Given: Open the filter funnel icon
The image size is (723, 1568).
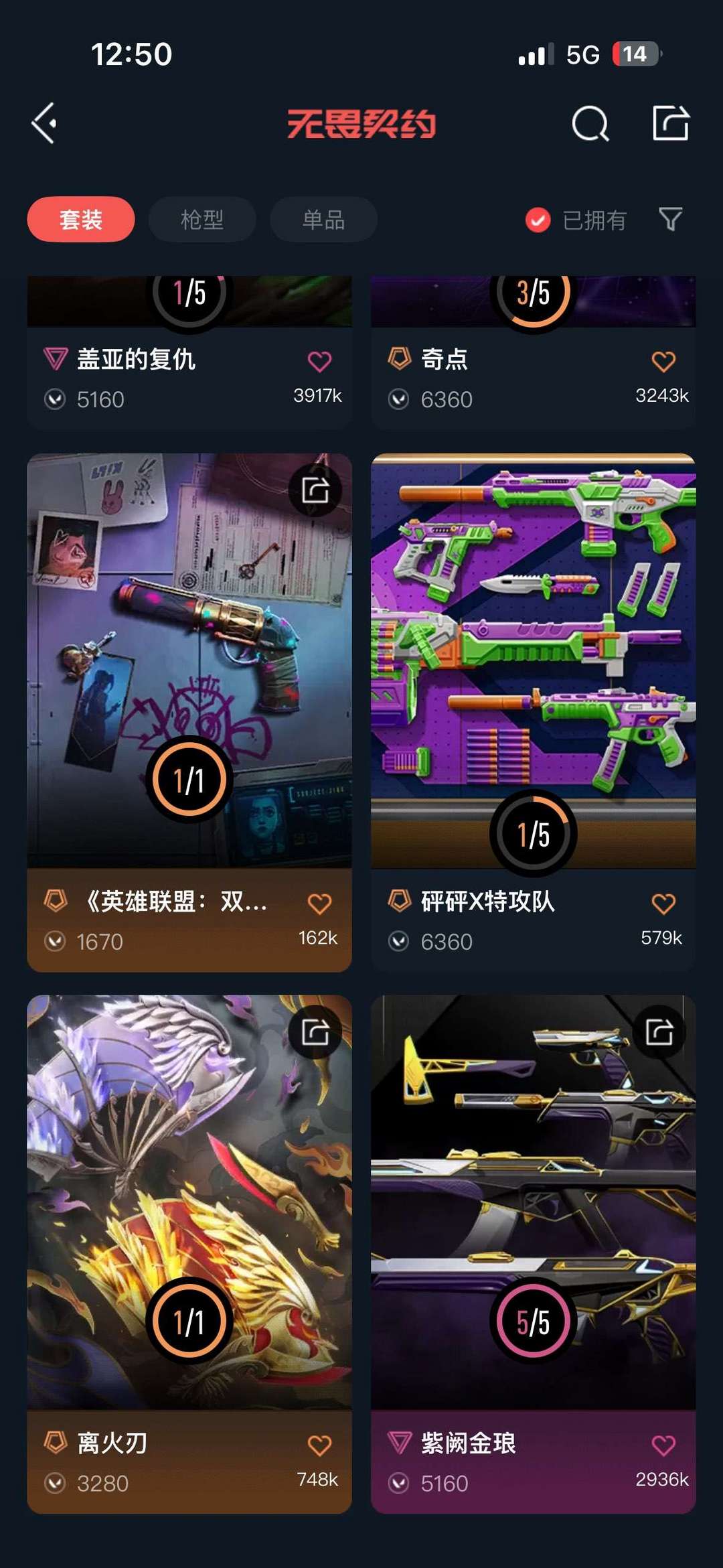Looking at the screenshot, I should click(671, 220).
